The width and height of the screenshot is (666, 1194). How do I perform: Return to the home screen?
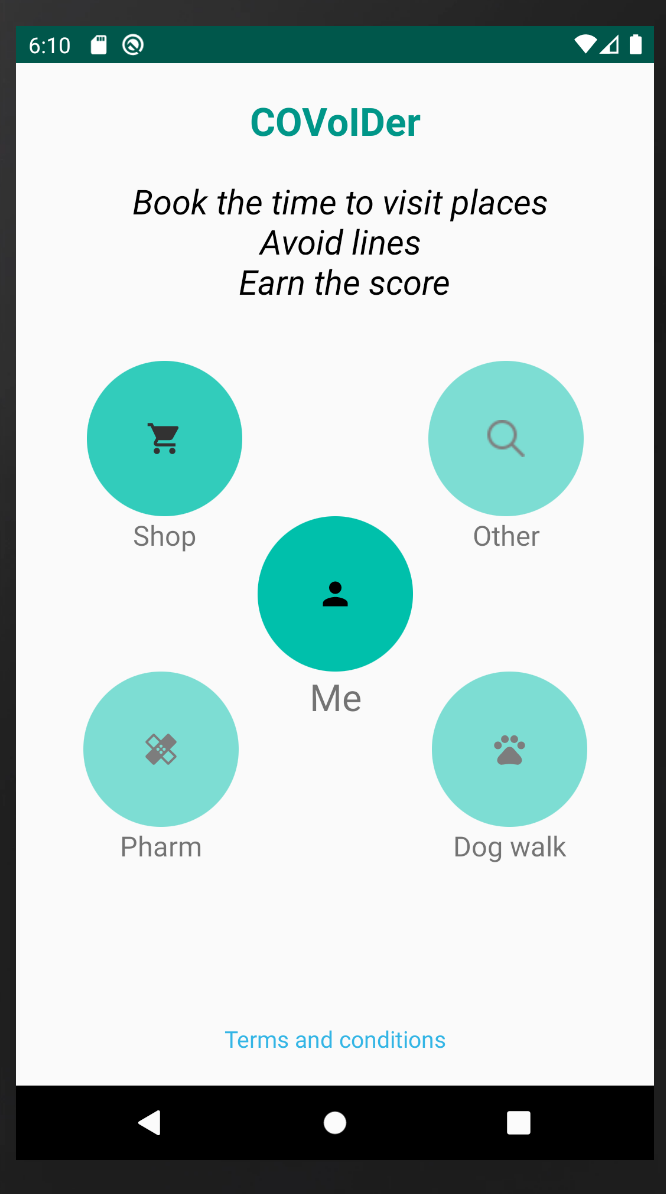coord(335,1123)
